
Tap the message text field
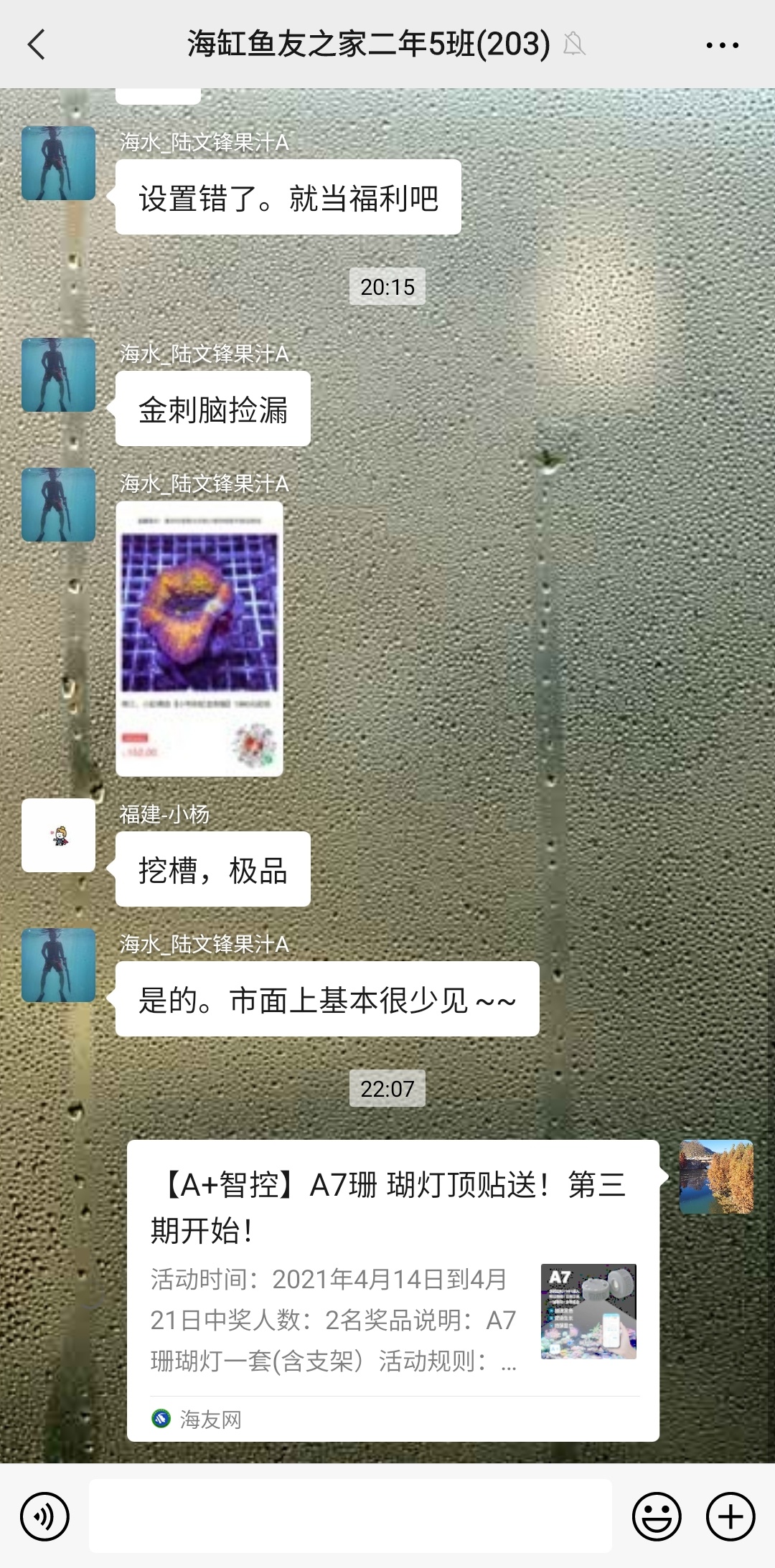(x=350, y=1516)
